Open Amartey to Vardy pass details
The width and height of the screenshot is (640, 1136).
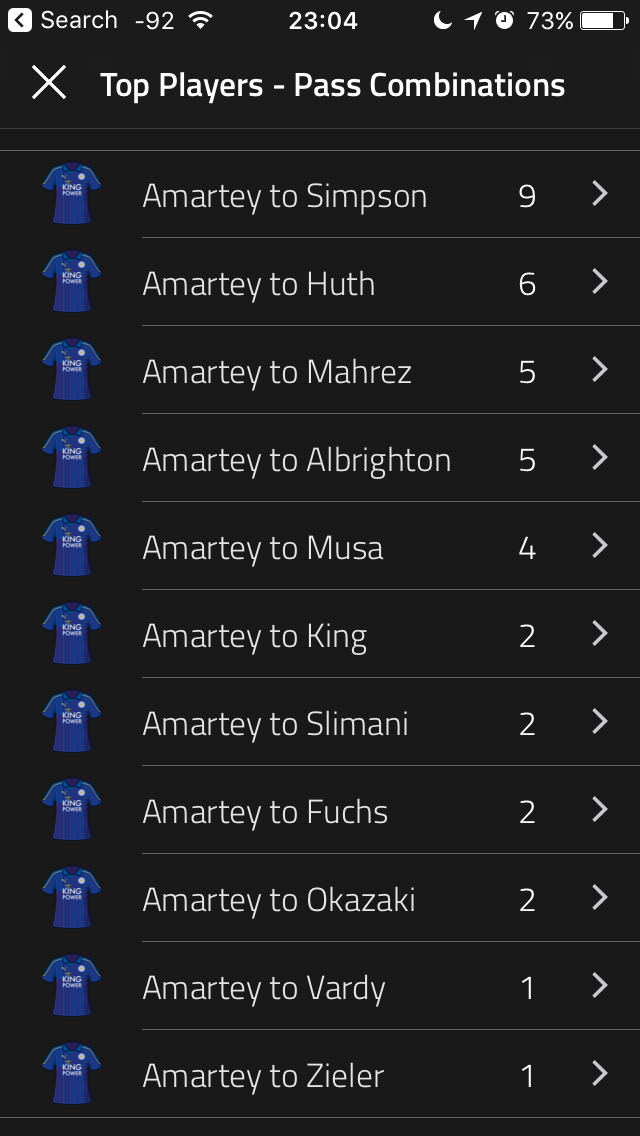coord(320,986)
